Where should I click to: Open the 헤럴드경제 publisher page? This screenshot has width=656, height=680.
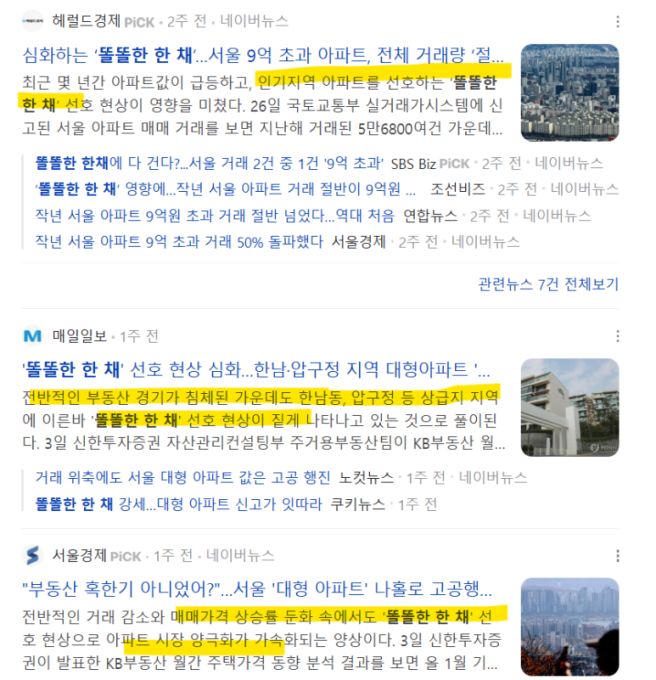[x=85, y=21]
